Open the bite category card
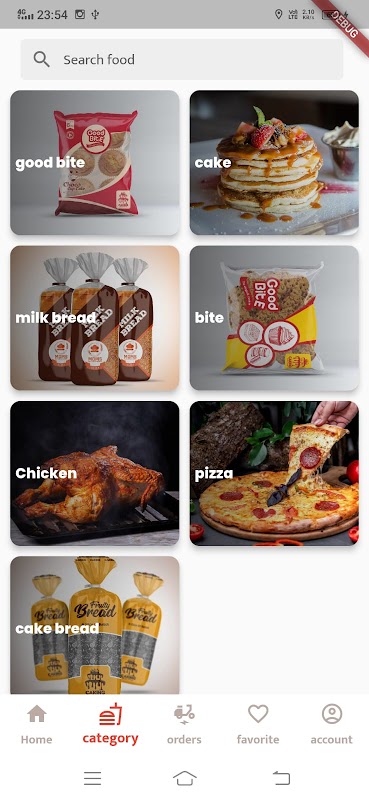369x800 pixels. pyautogui.click(x=275, y=318)
